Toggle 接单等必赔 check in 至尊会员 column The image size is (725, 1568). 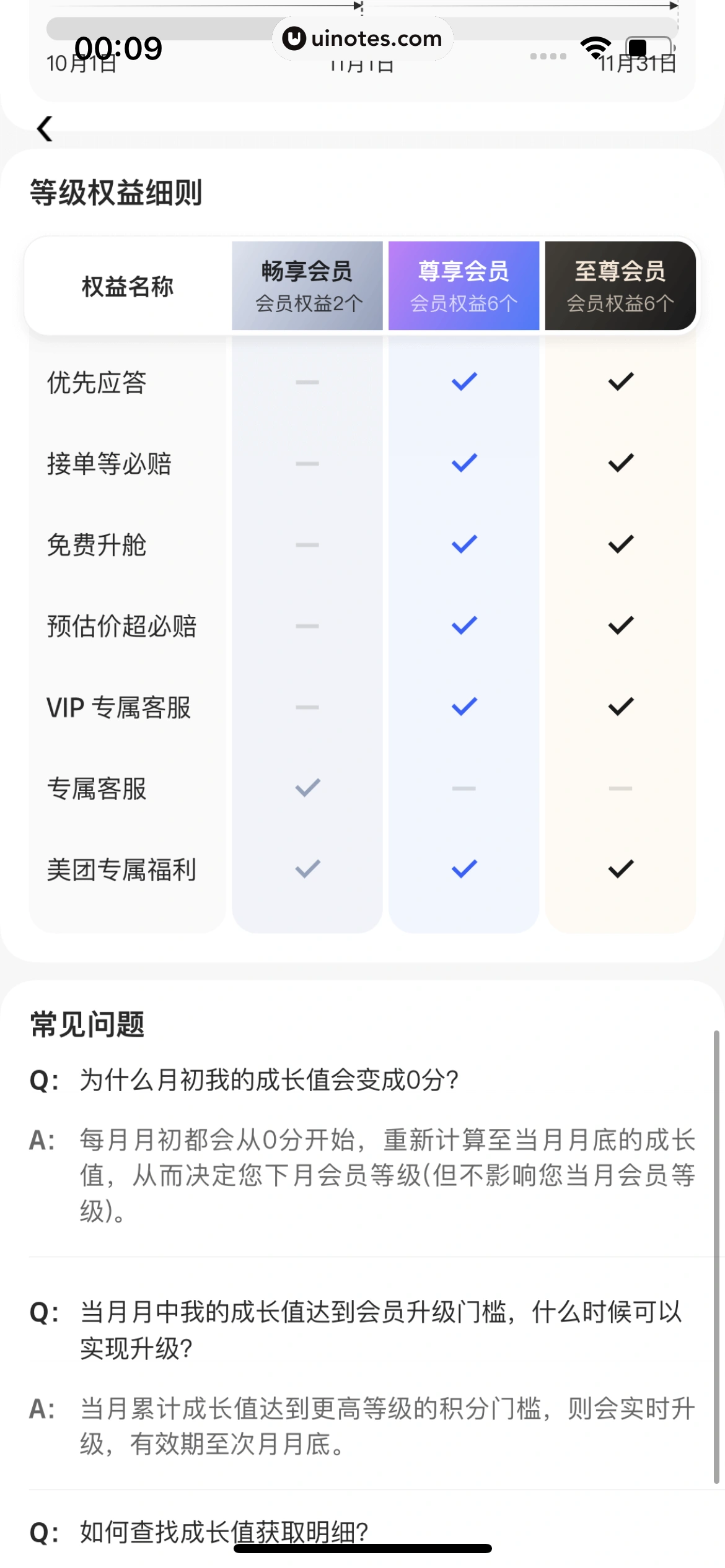620,464
